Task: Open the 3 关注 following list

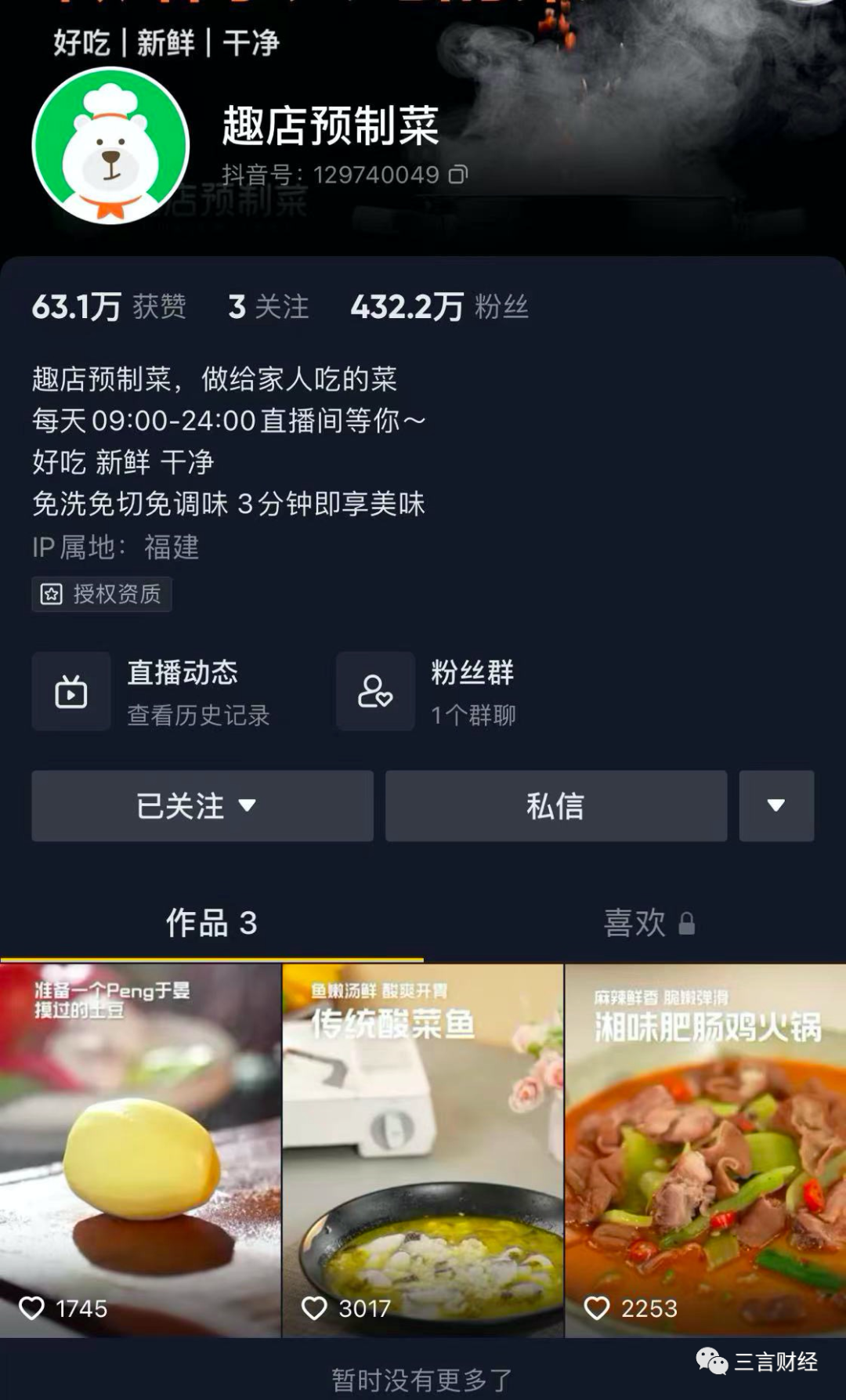Action: pos(268,306)
